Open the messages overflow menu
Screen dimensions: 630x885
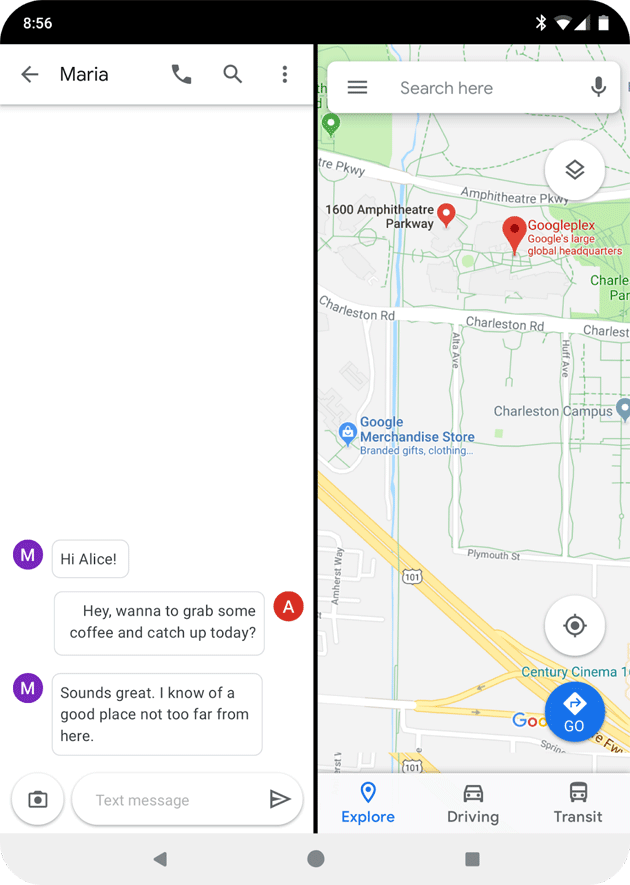coord(285,74)
